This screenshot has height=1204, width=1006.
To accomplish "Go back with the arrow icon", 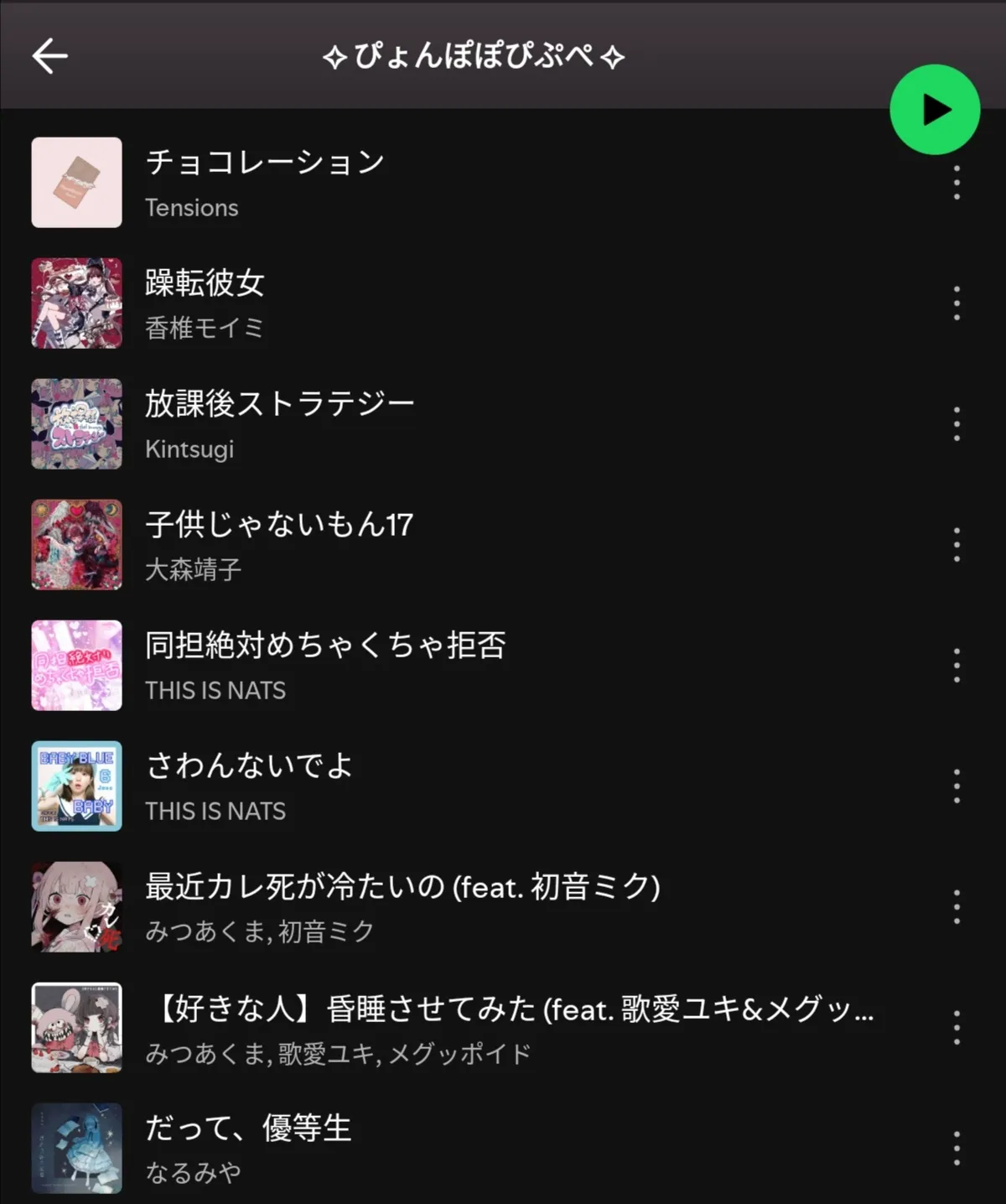I will [x=50, y=56].
